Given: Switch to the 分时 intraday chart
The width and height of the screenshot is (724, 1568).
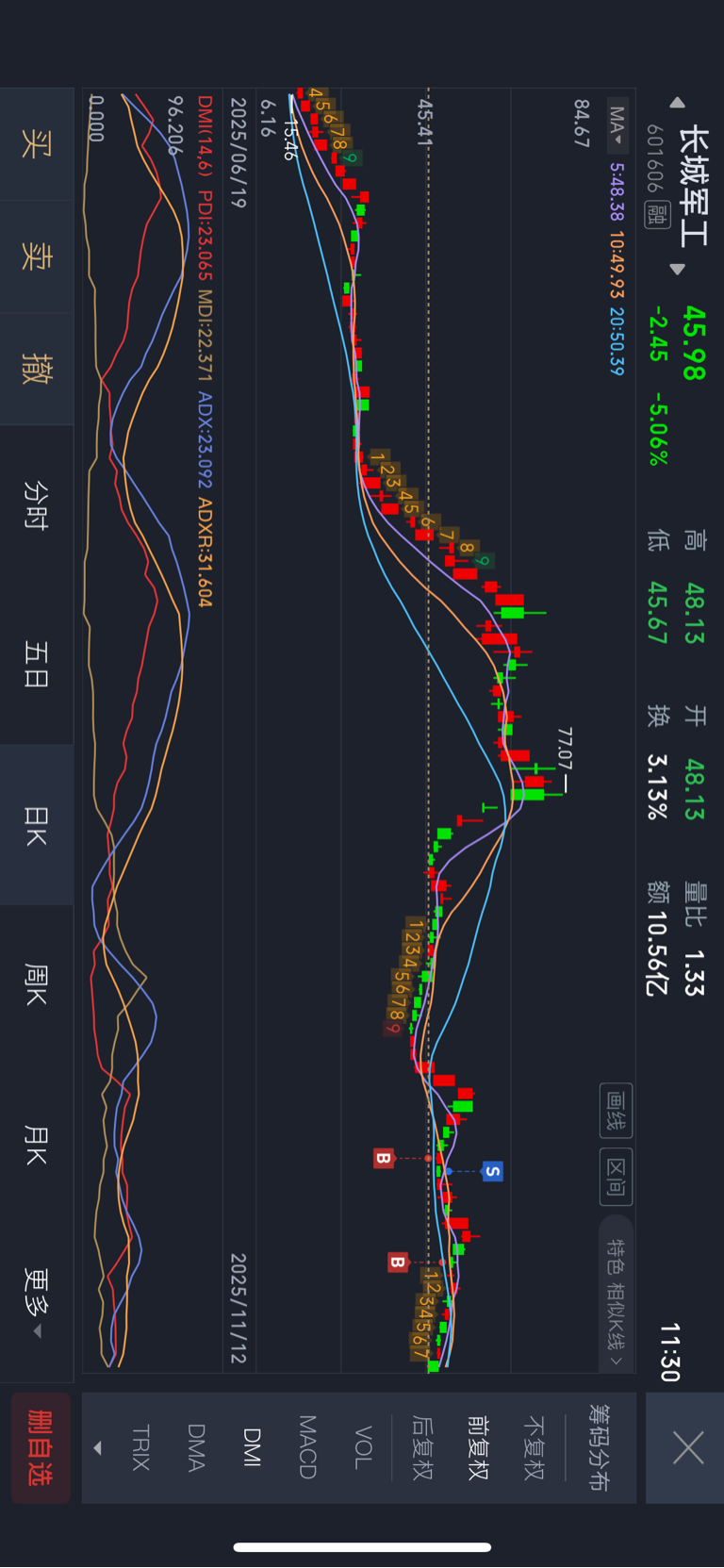Looking at the screenshot, I should [36, 504].
